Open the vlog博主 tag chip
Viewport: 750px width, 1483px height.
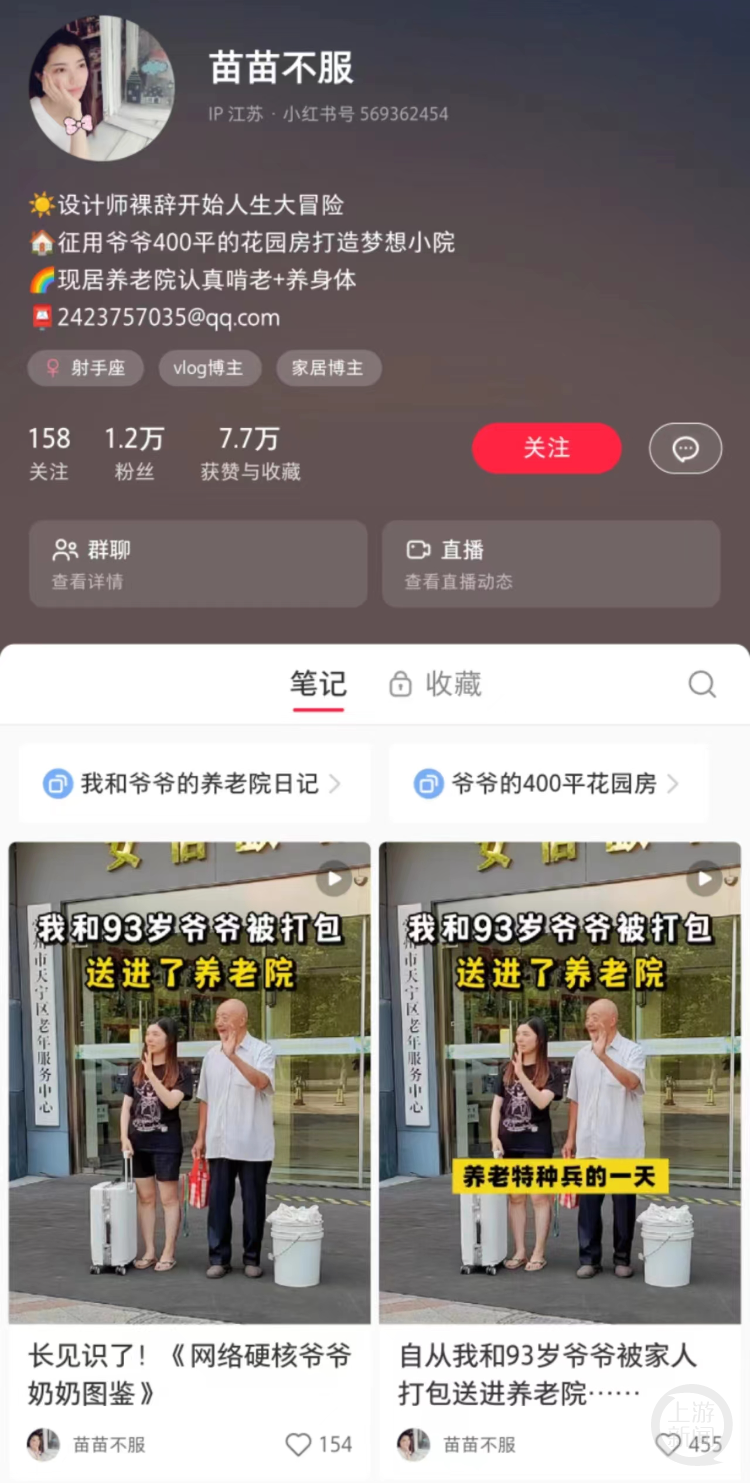coord(209,368)
